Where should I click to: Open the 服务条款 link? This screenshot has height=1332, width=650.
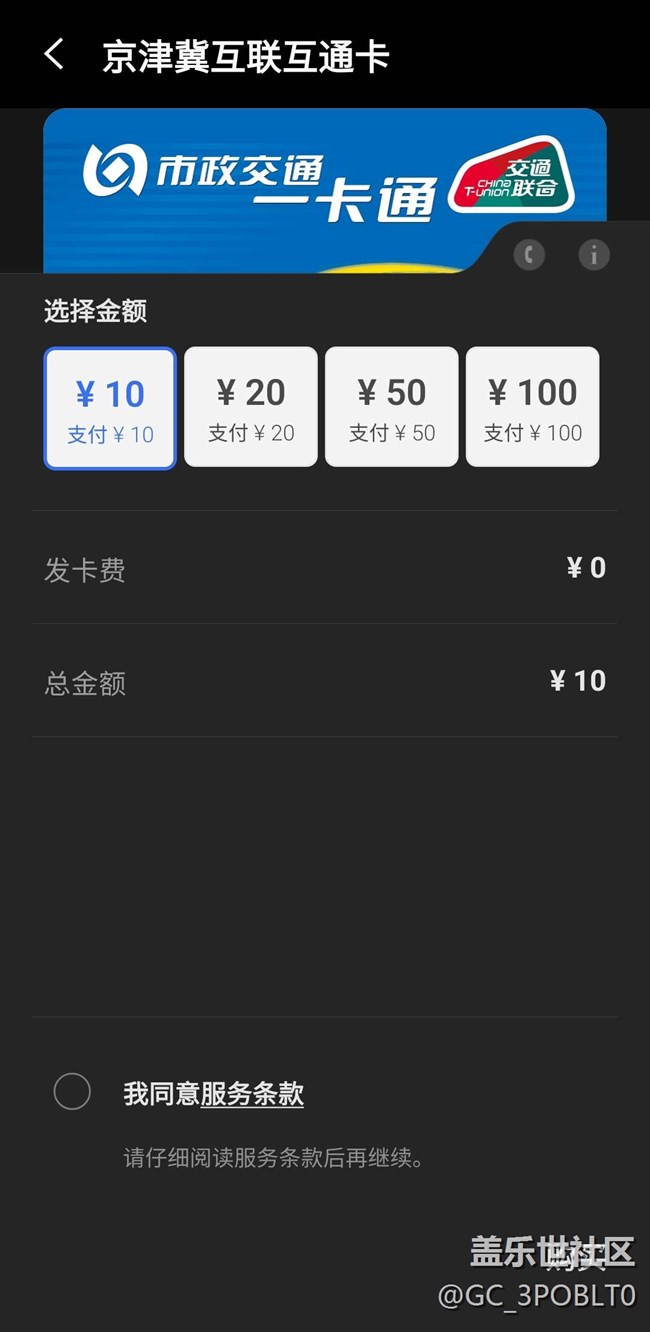[x=252, y=1094]
